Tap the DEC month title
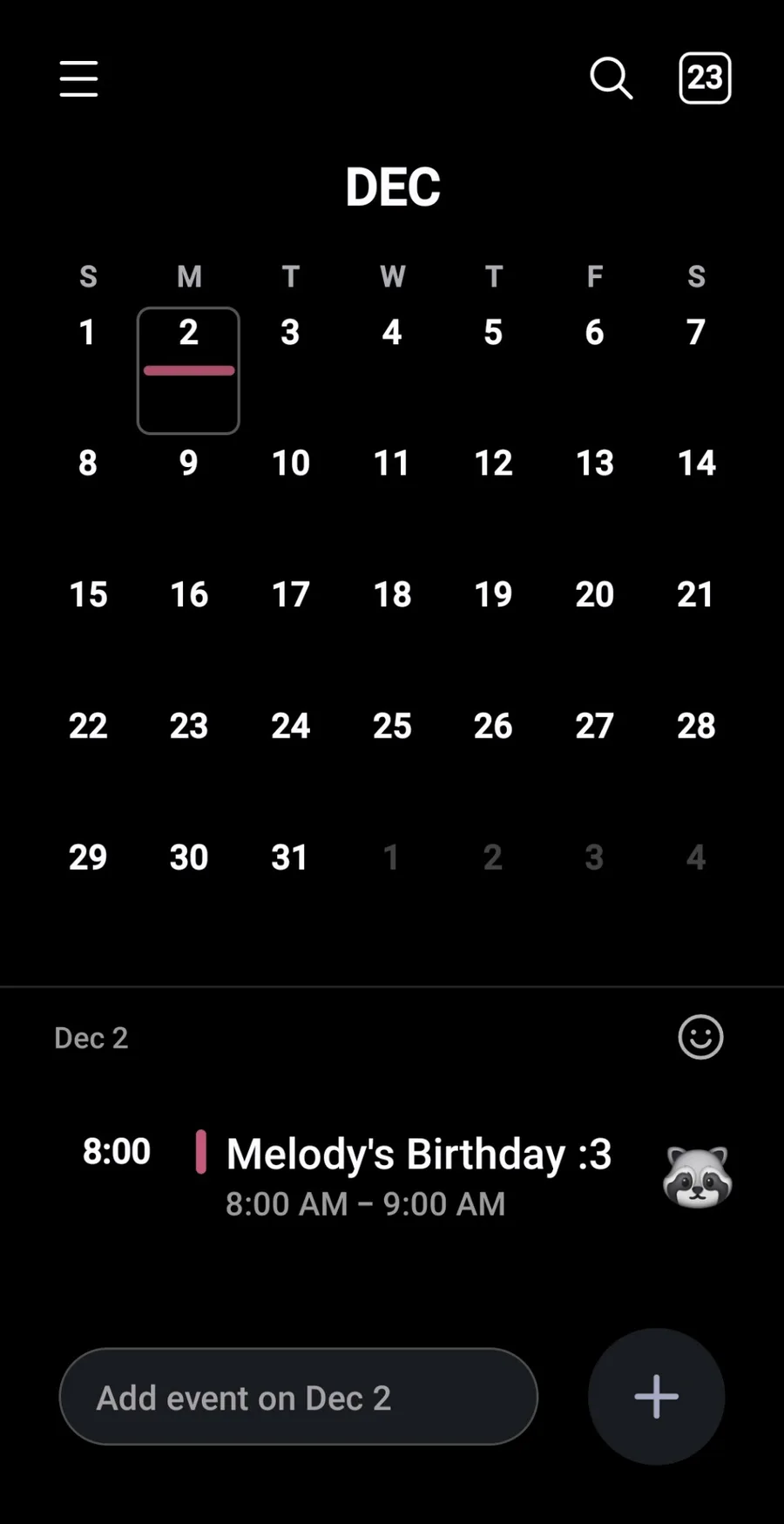 pos(393,186)
